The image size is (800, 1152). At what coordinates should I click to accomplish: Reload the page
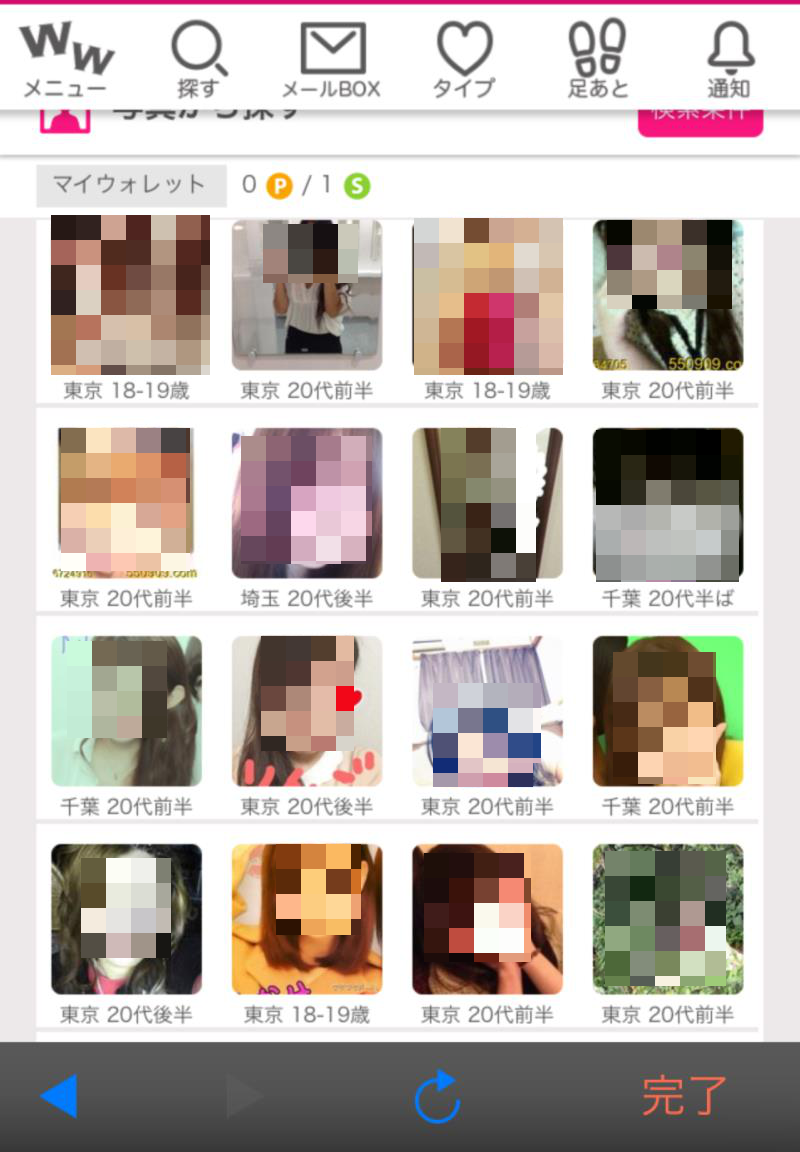click(437, 1097)
